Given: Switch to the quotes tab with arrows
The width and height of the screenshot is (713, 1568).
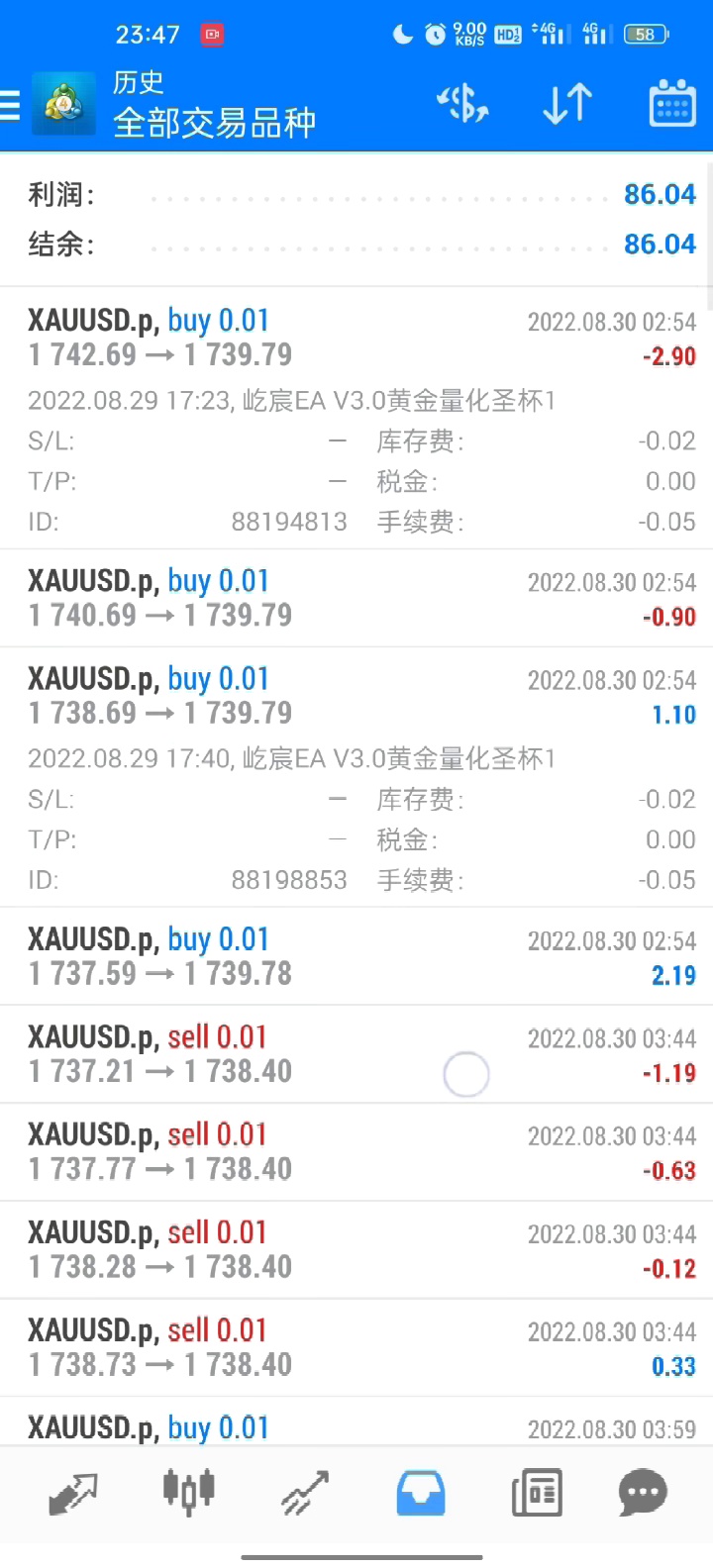Looking at the screenshot, I should click(x=73, y=1493).
